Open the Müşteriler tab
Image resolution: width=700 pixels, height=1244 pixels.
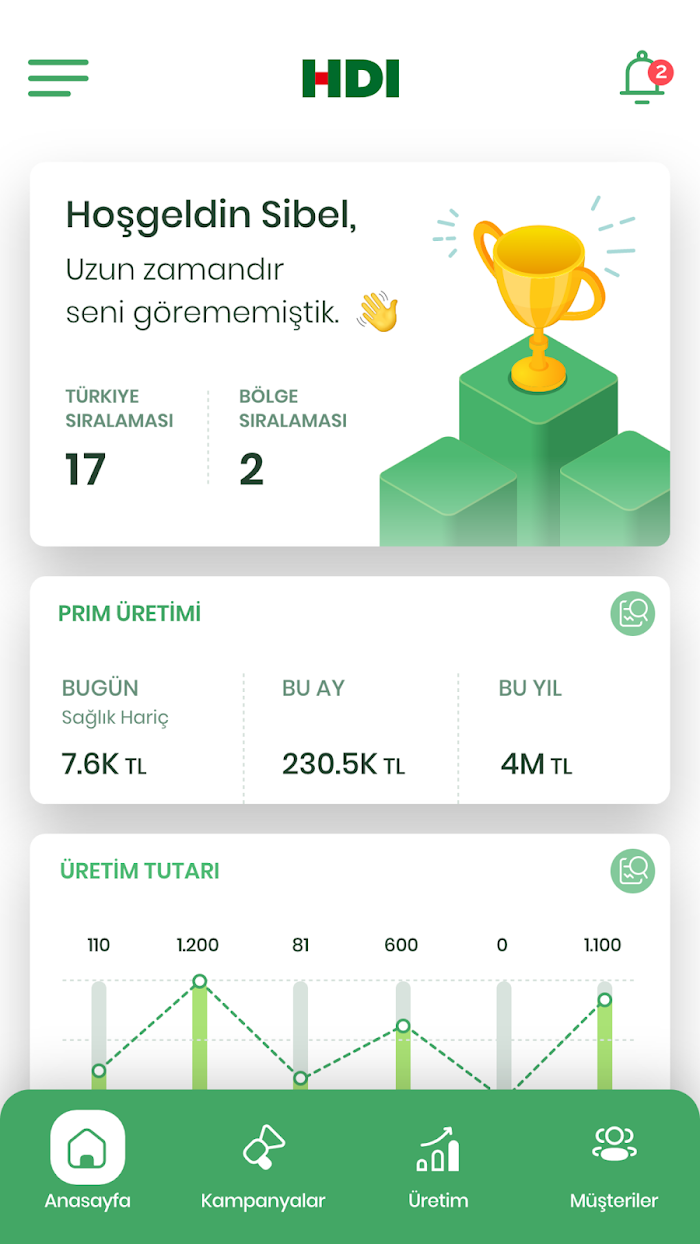point(614,1165)
